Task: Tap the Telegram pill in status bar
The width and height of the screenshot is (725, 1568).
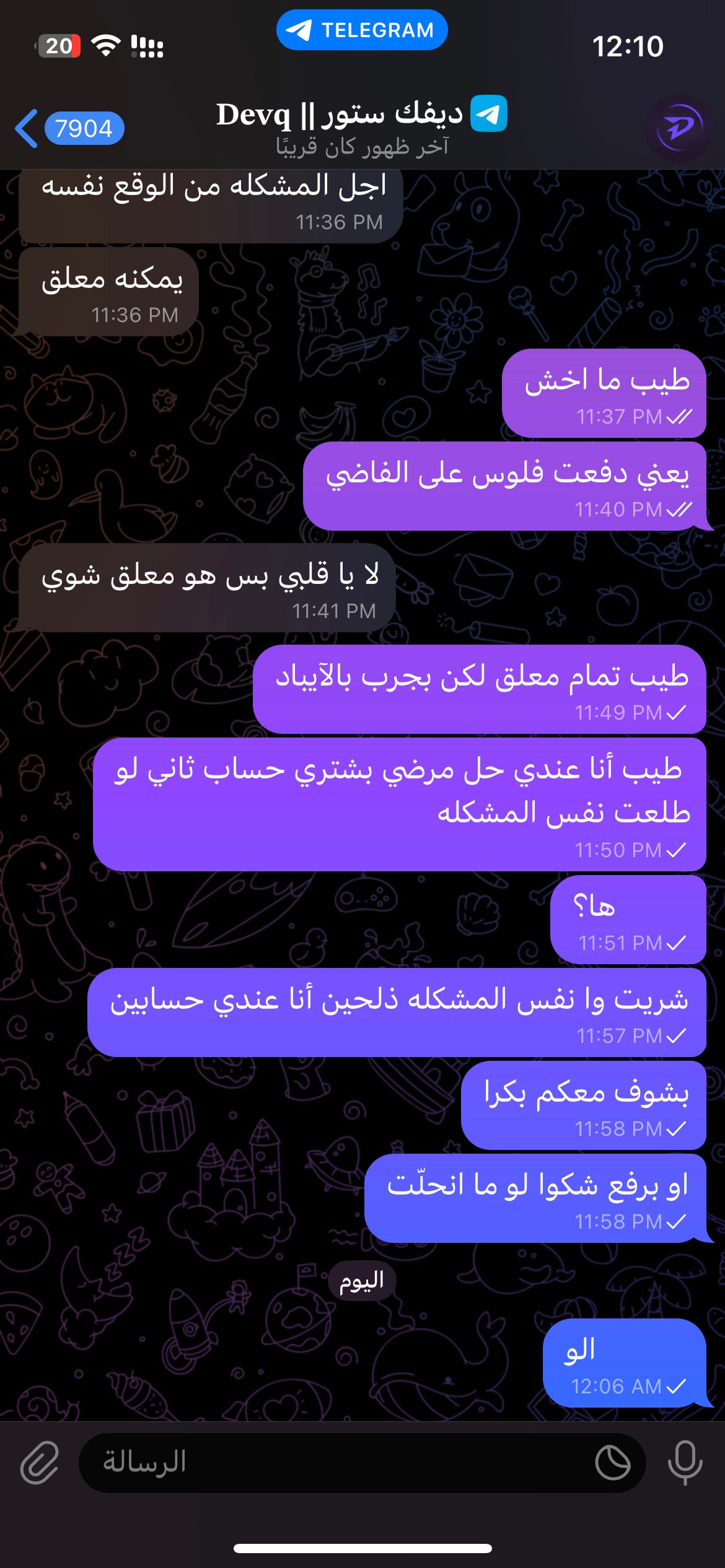Action: click(362, 30)
